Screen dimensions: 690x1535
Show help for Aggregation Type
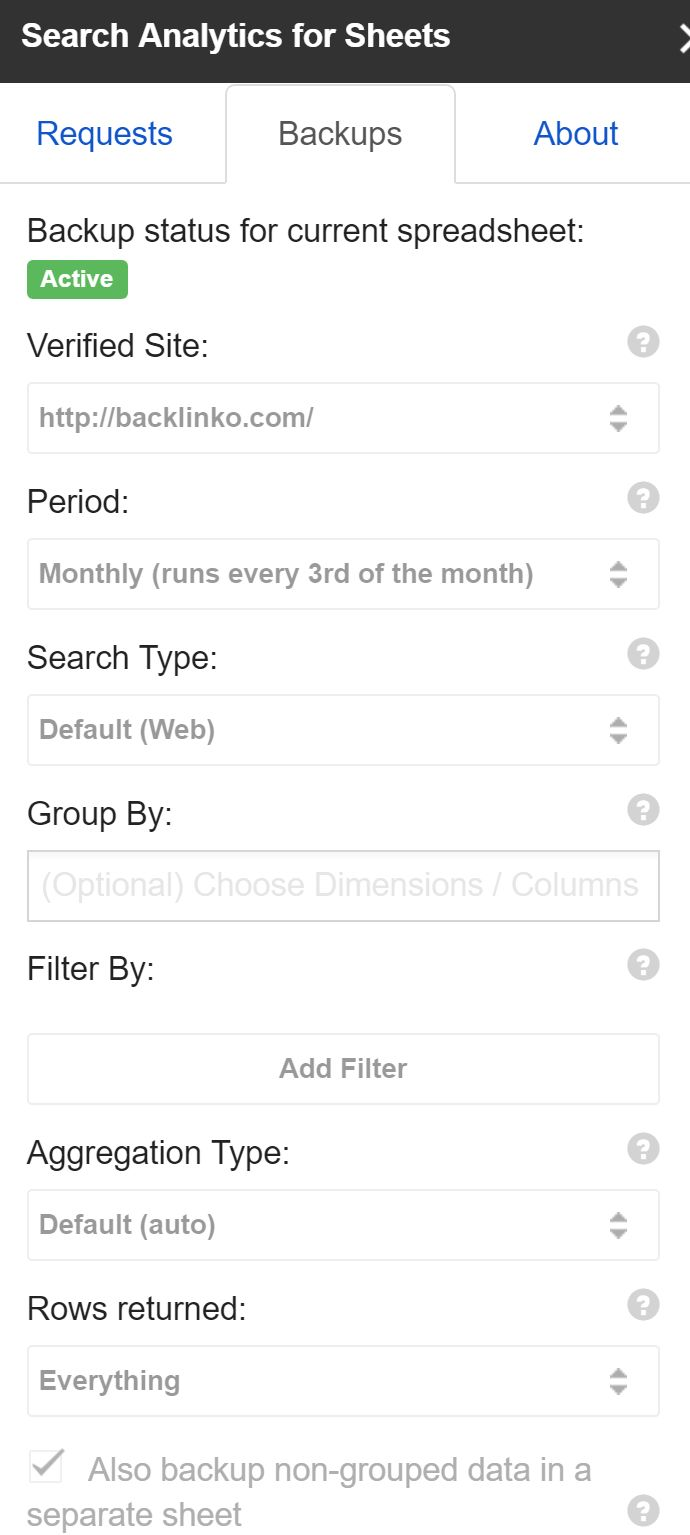click(643, 1149)
